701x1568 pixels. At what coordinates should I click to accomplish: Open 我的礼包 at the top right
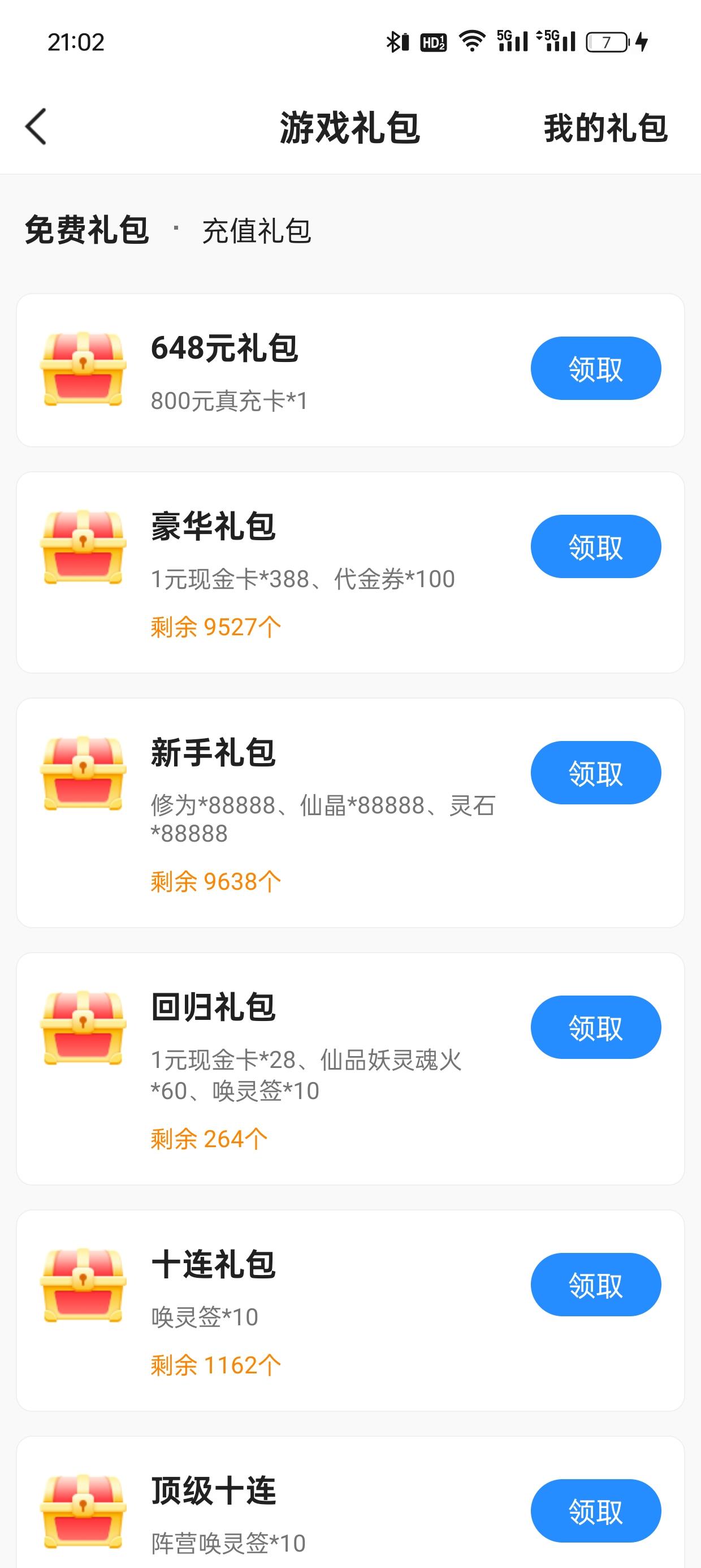(x=605, y=129)
